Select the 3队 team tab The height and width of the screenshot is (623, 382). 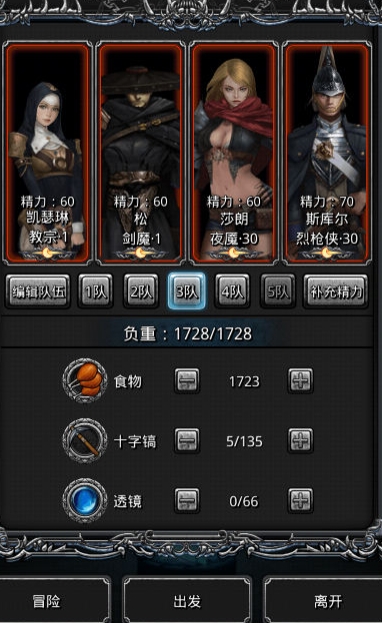point(186,292)
